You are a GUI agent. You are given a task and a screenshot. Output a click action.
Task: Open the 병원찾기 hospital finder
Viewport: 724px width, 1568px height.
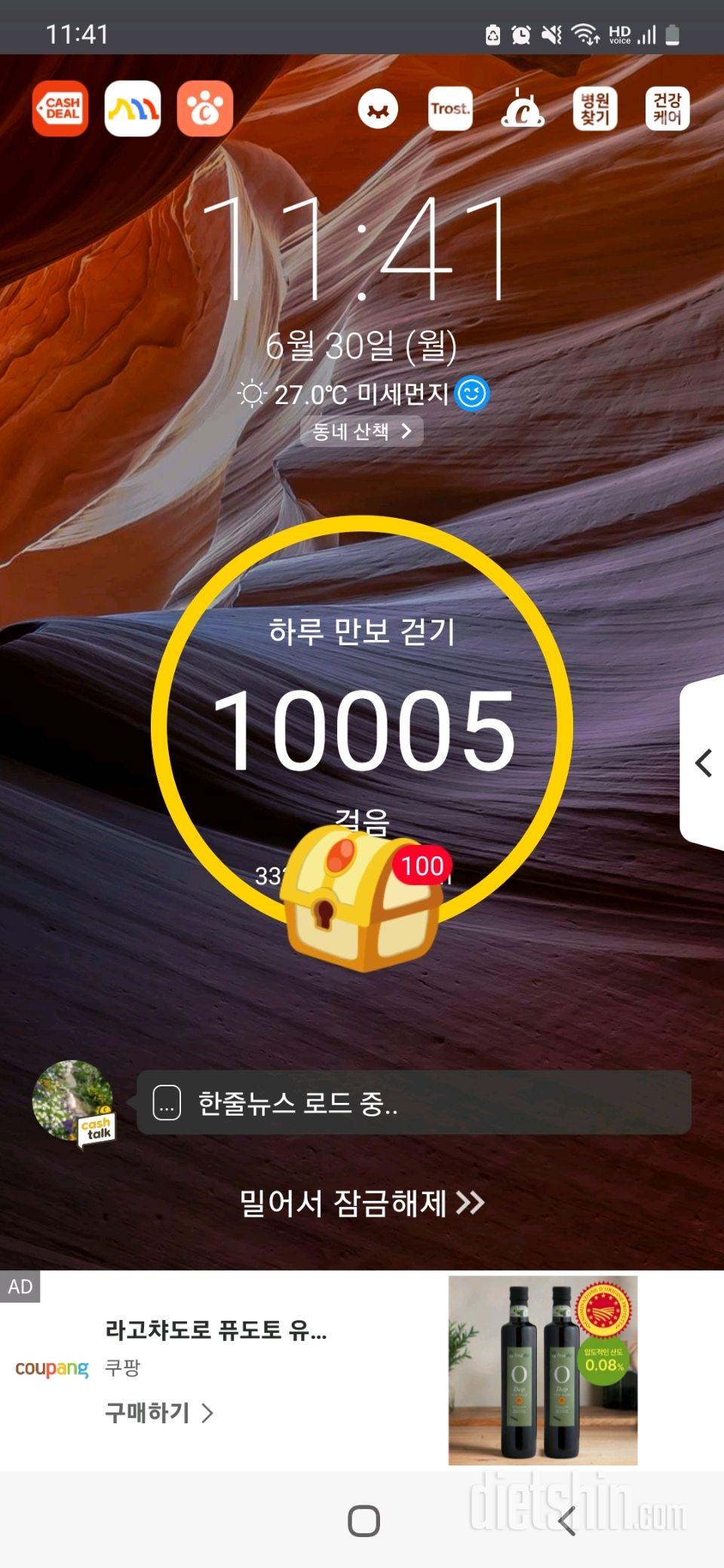(x=595, y=109)
